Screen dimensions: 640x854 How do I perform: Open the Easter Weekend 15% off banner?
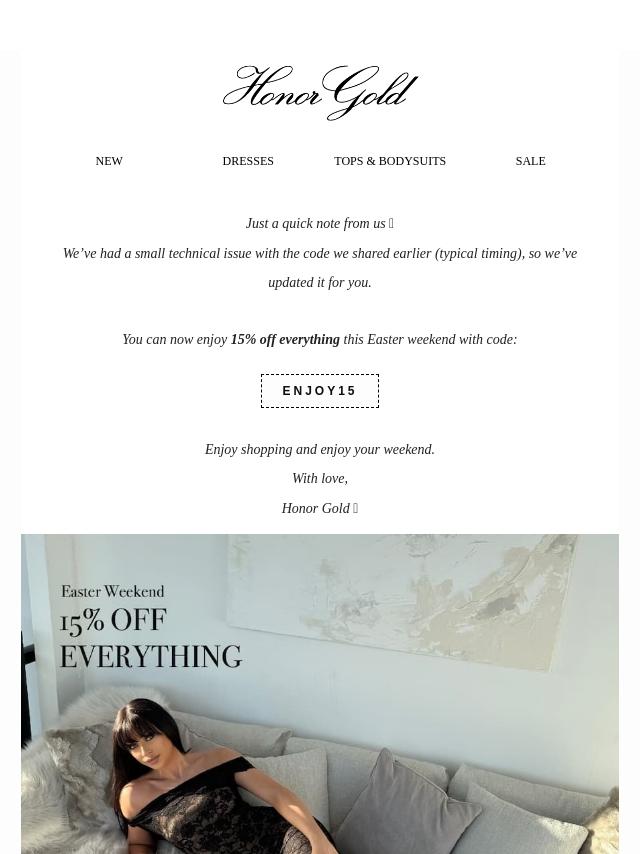(320, 693)
